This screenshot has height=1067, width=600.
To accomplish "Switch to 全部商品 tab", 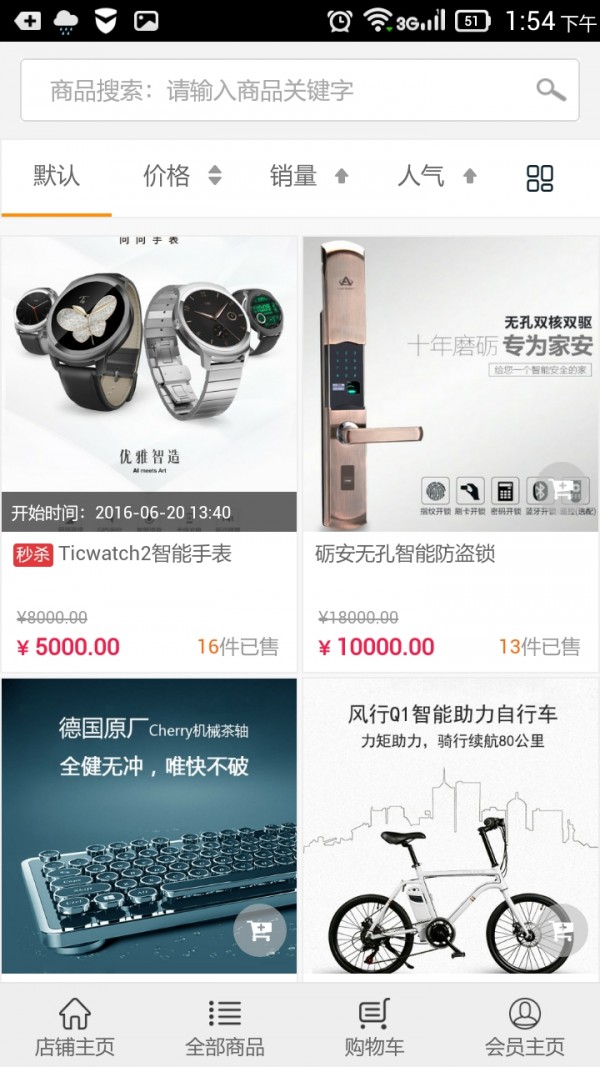I will tap(225, 1027).
